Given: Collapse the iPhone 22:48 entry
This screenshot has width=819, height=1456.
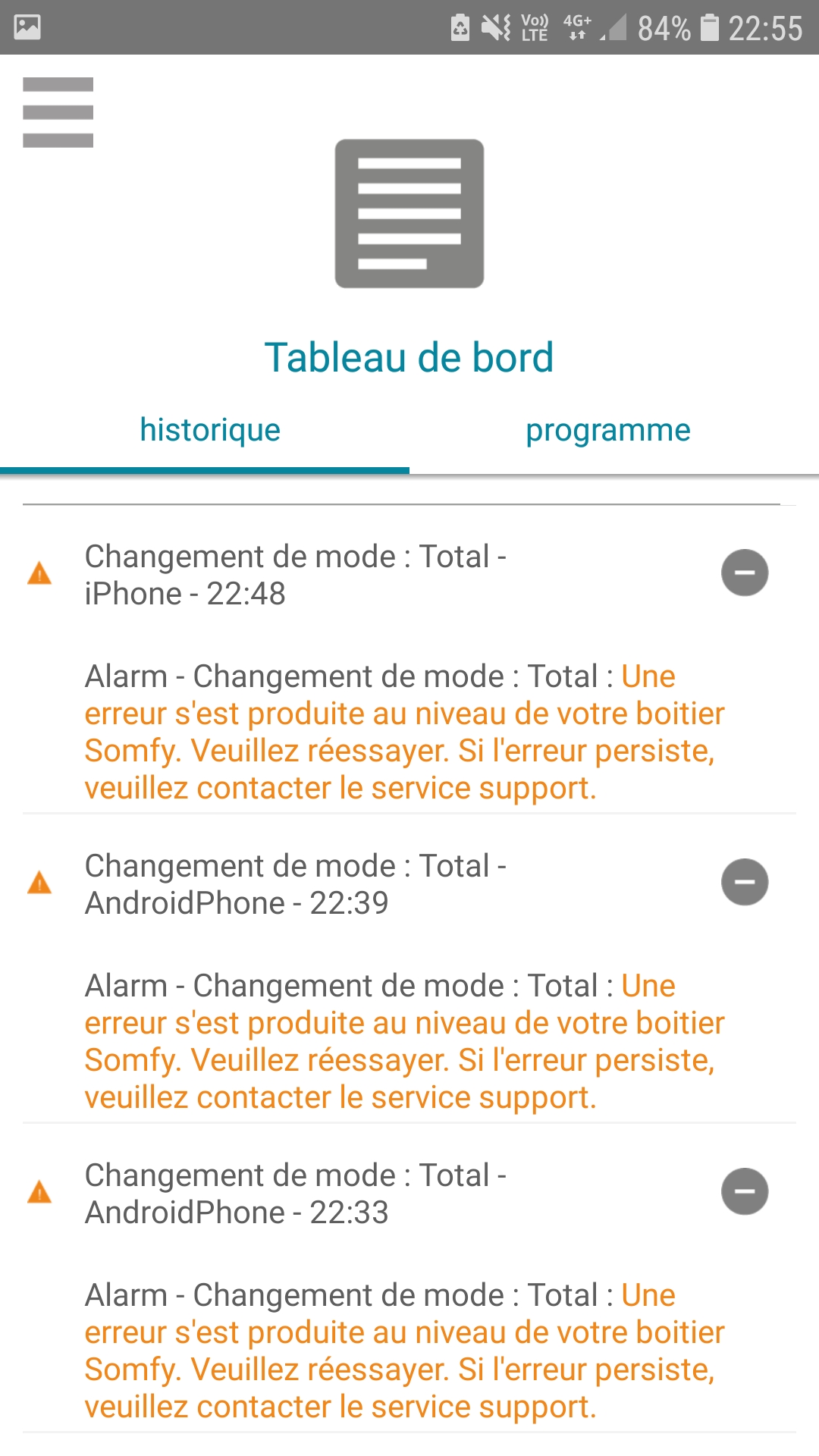Looking at the screenshot, I should (744, 573).
